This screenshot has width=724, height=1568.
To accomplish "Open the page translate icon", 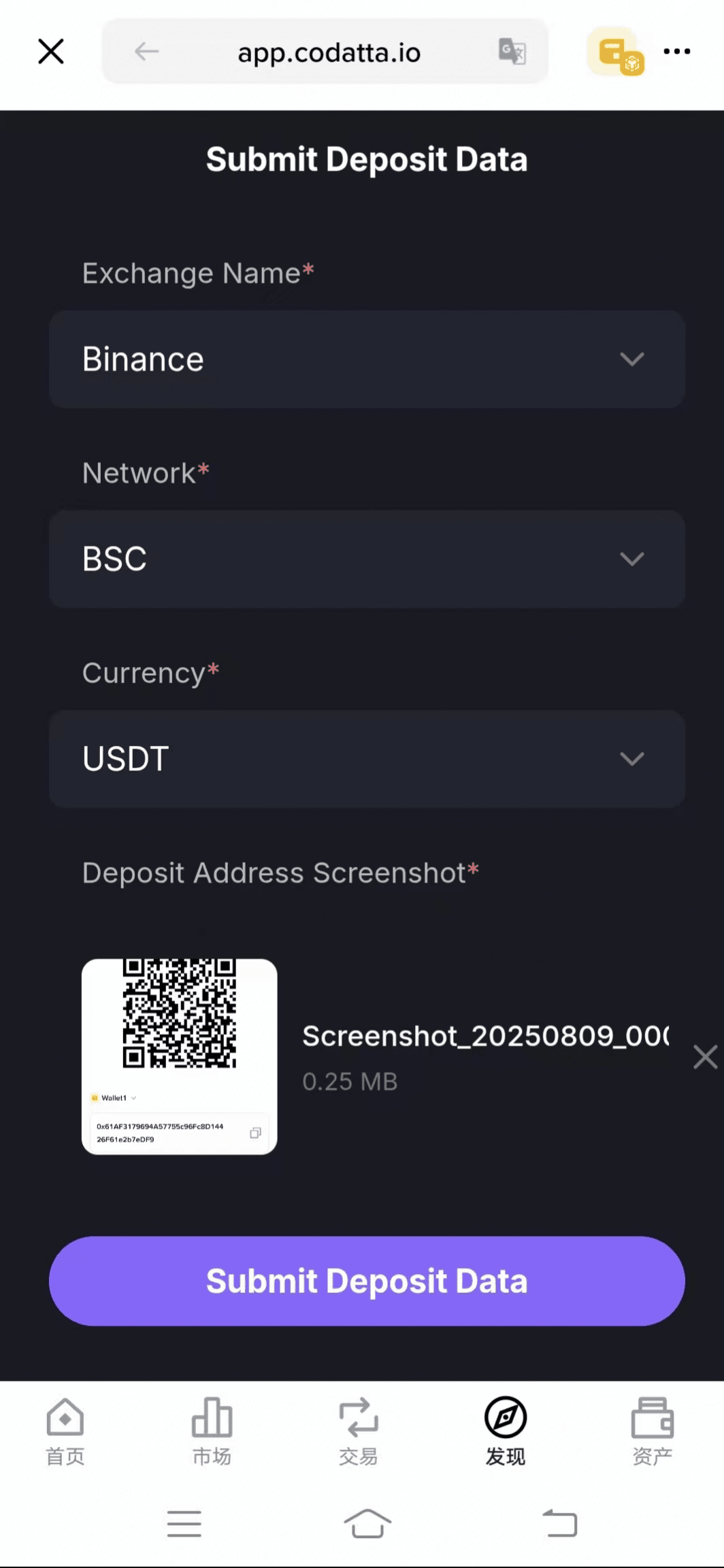I will point(512,52).
